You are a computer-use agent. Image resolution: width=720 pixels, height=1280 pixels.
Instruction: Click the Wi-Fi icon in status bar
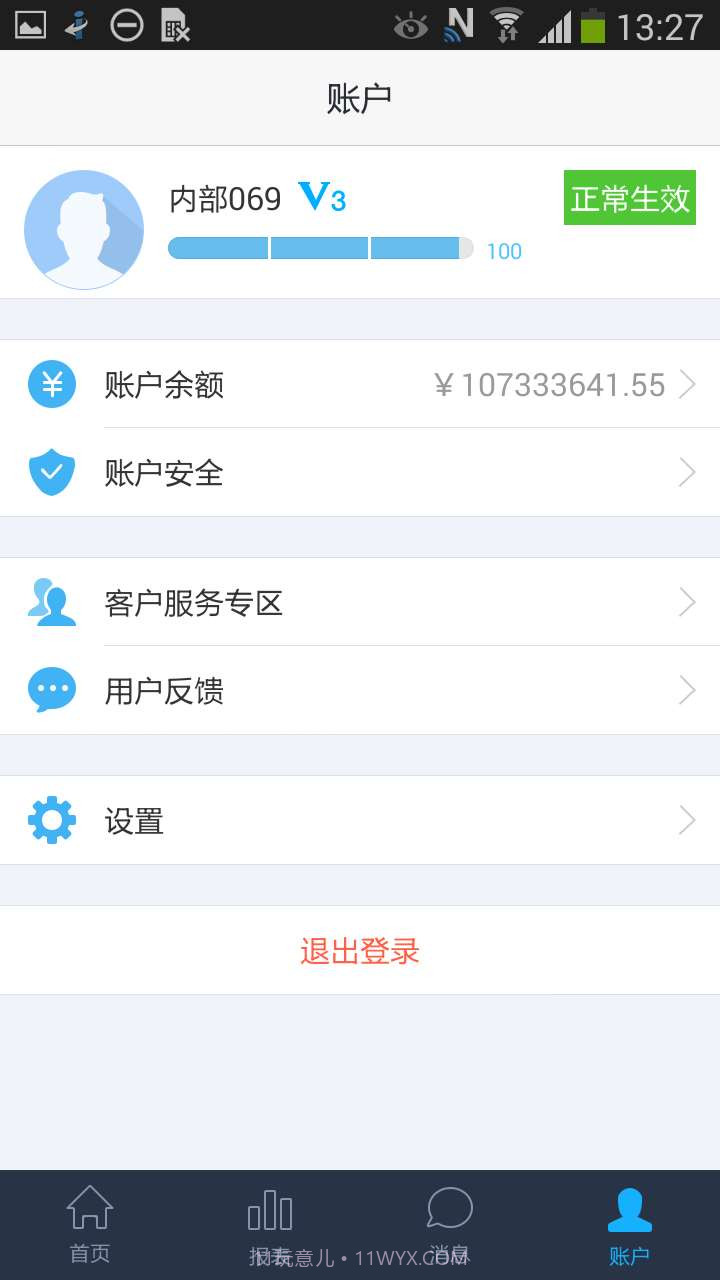tap(506, 24)
